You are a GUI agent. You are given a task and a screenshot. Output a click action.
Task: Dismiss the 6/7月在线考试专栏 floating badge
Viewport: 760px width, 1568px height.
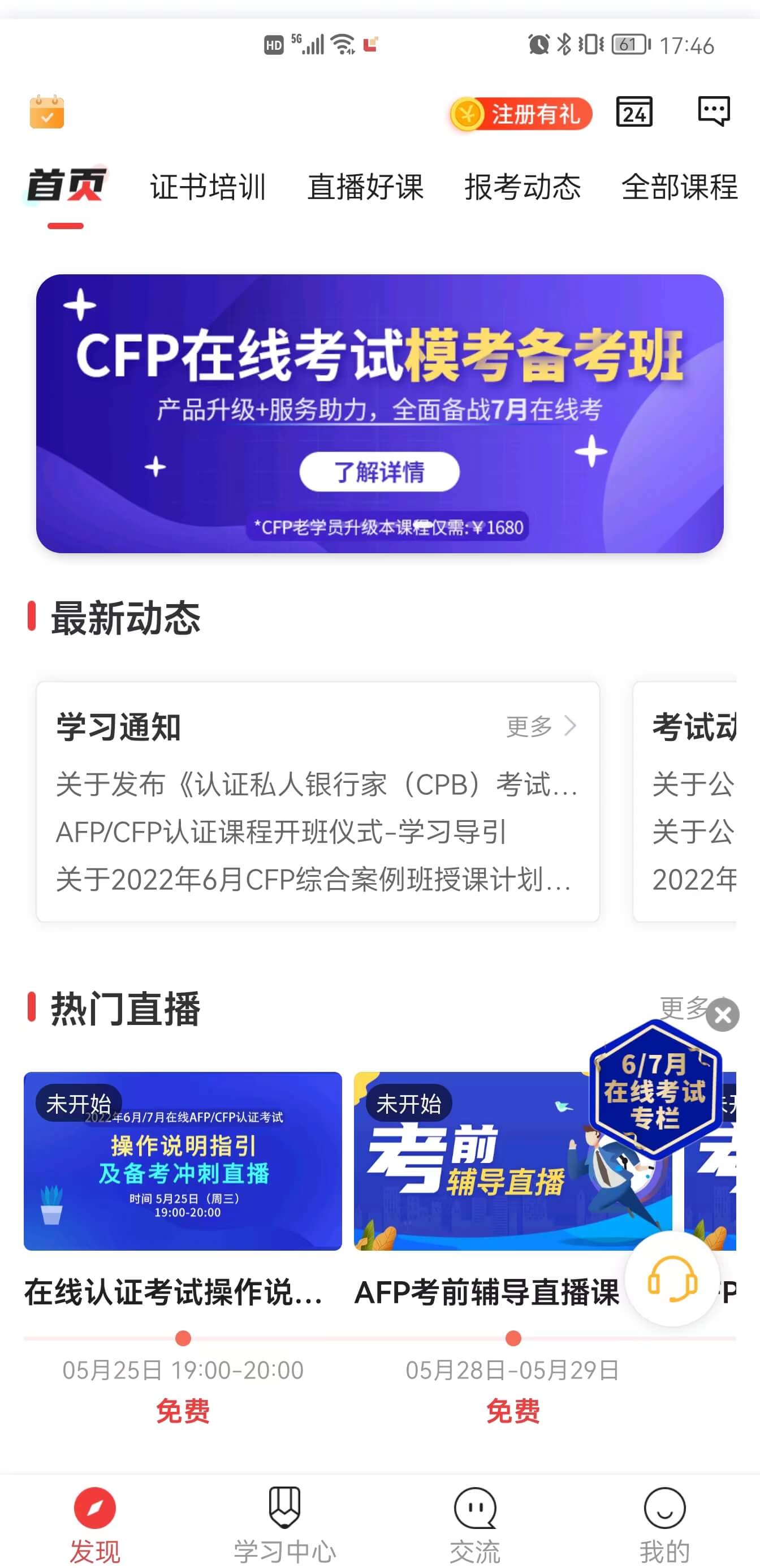coord(722,1015)
